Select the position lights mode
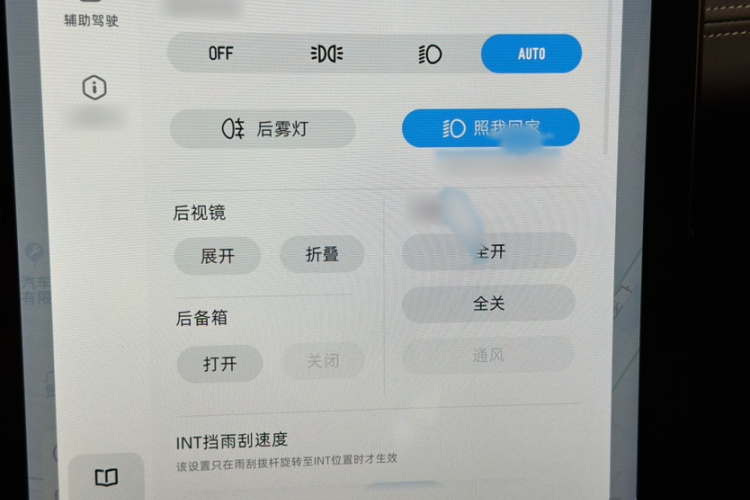Viewport: 750px width, 500px height. coord(326,53)
